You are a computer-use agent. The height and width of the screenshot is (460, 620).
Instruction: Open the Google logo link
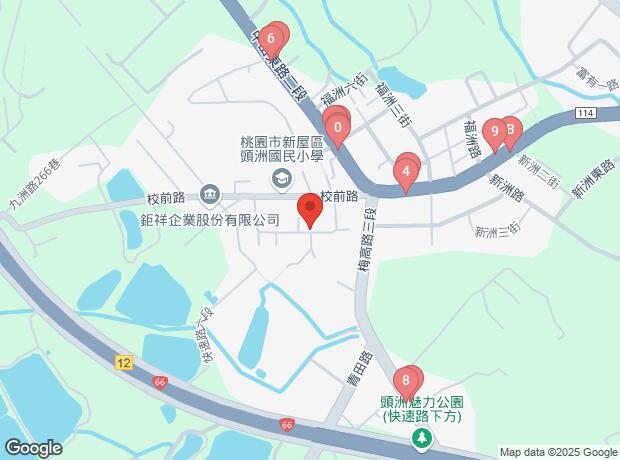[33, 448]
